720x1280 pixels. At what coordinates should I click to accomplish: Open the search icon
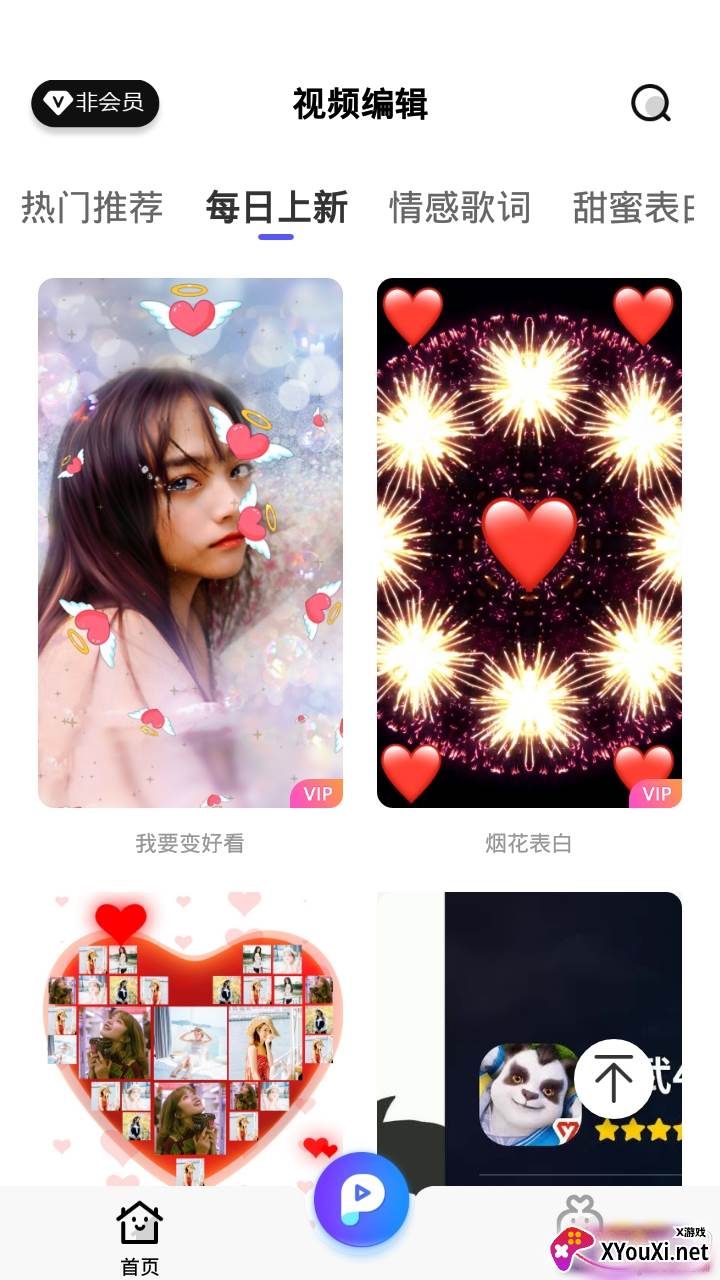[651, 103]
